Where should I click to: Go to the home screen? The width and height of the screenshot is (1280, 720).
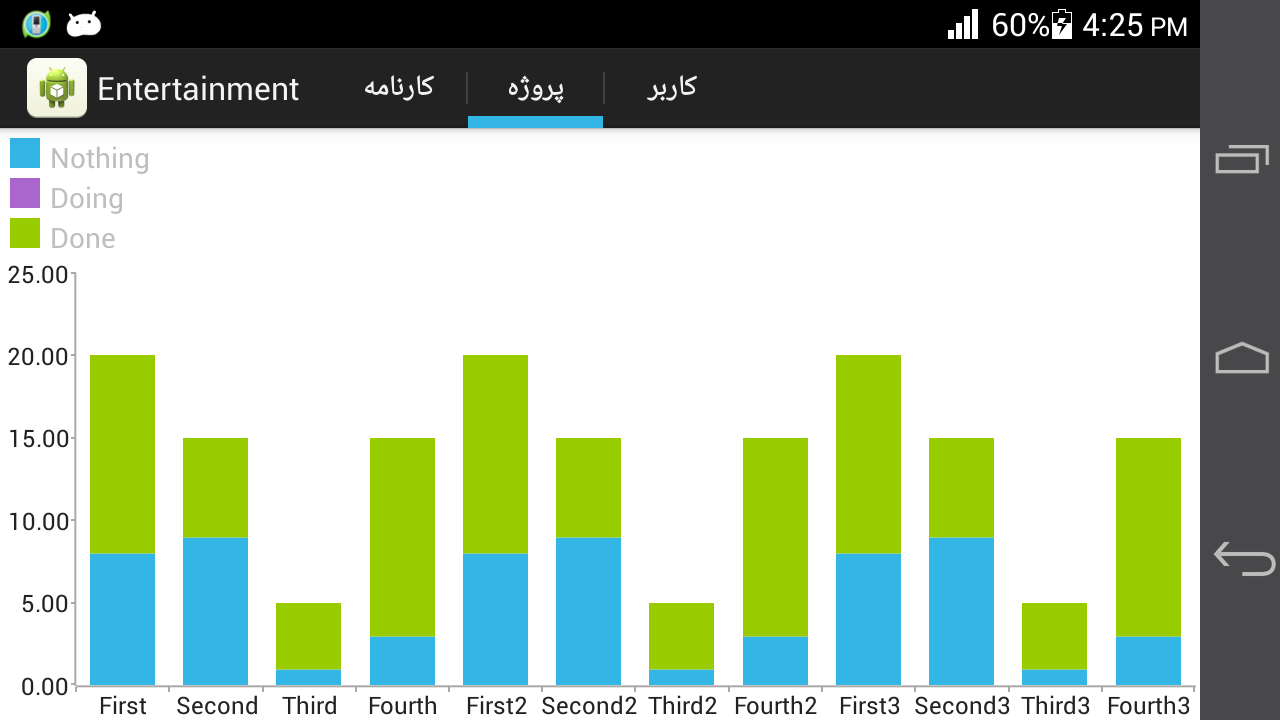(x=1242, y=358)
